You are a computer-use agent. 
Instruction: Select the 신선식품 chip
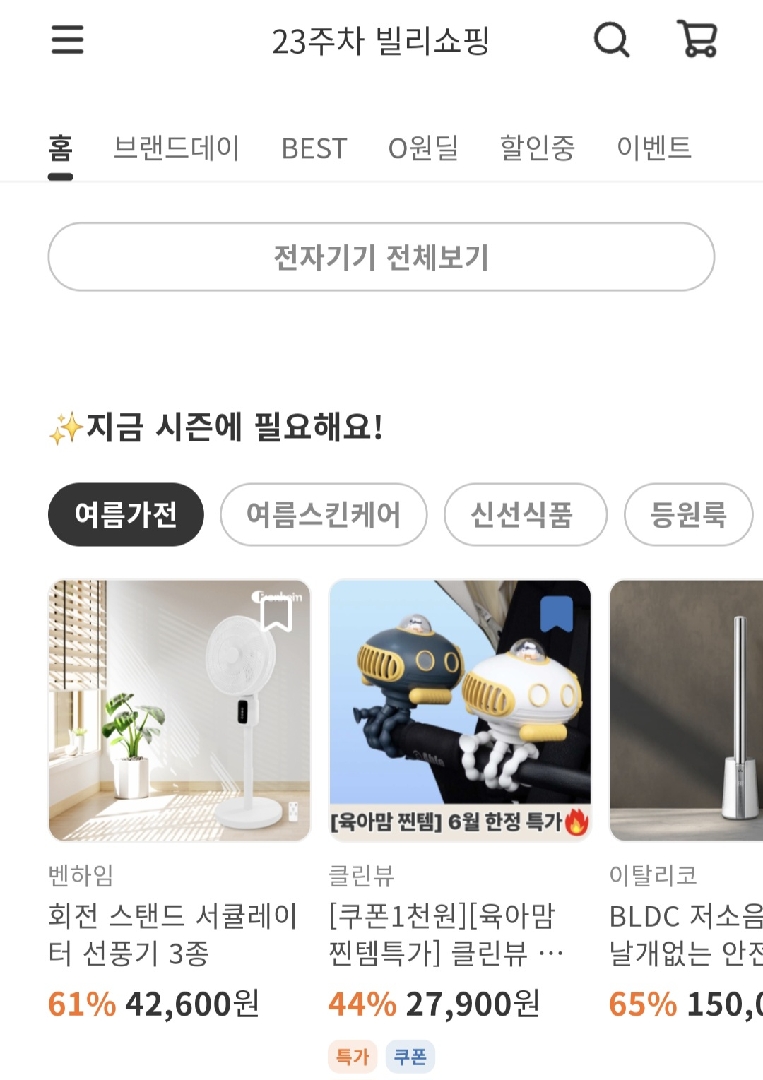click(525, 515)
